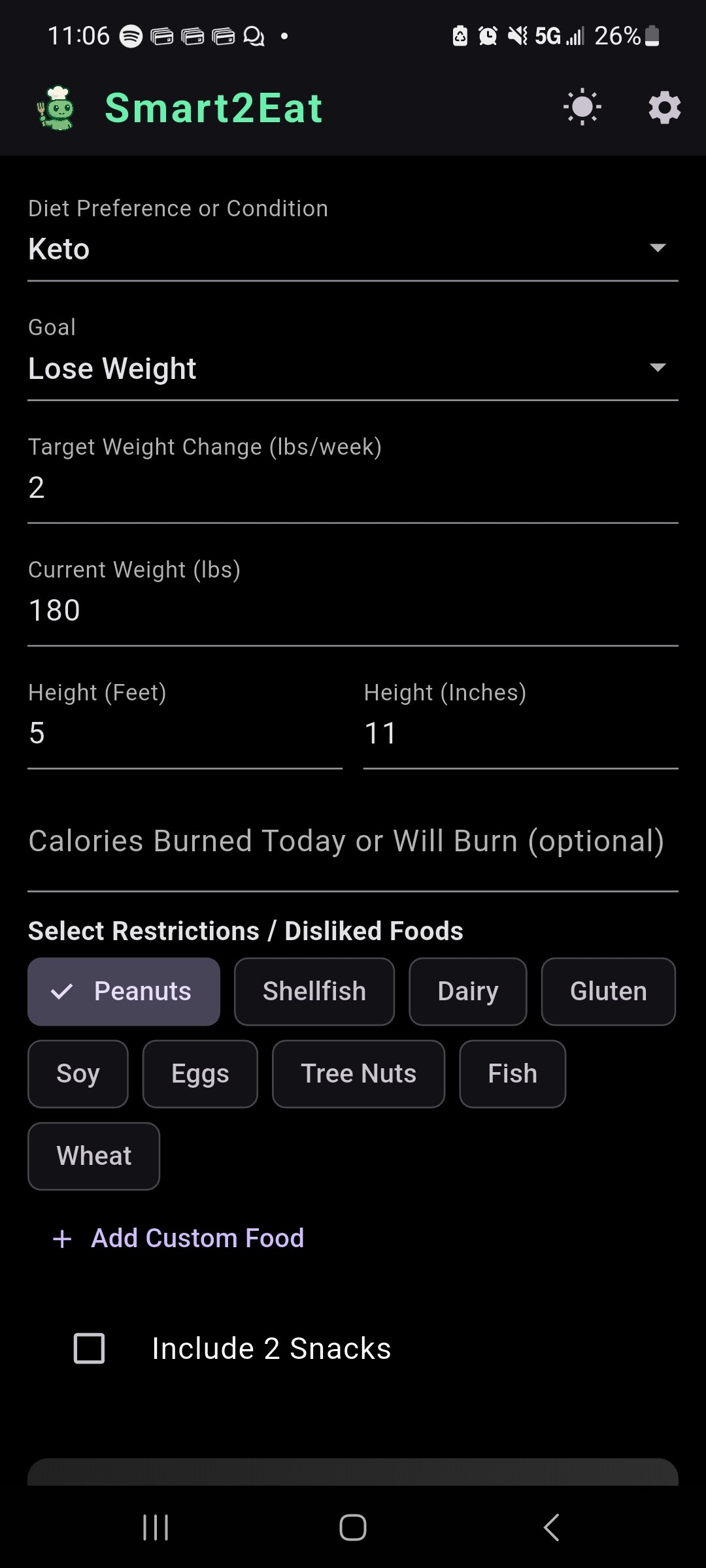Edit Target Weight Change field
The width and height of the screenshot is (706, 1568).
tap(353, 487)
